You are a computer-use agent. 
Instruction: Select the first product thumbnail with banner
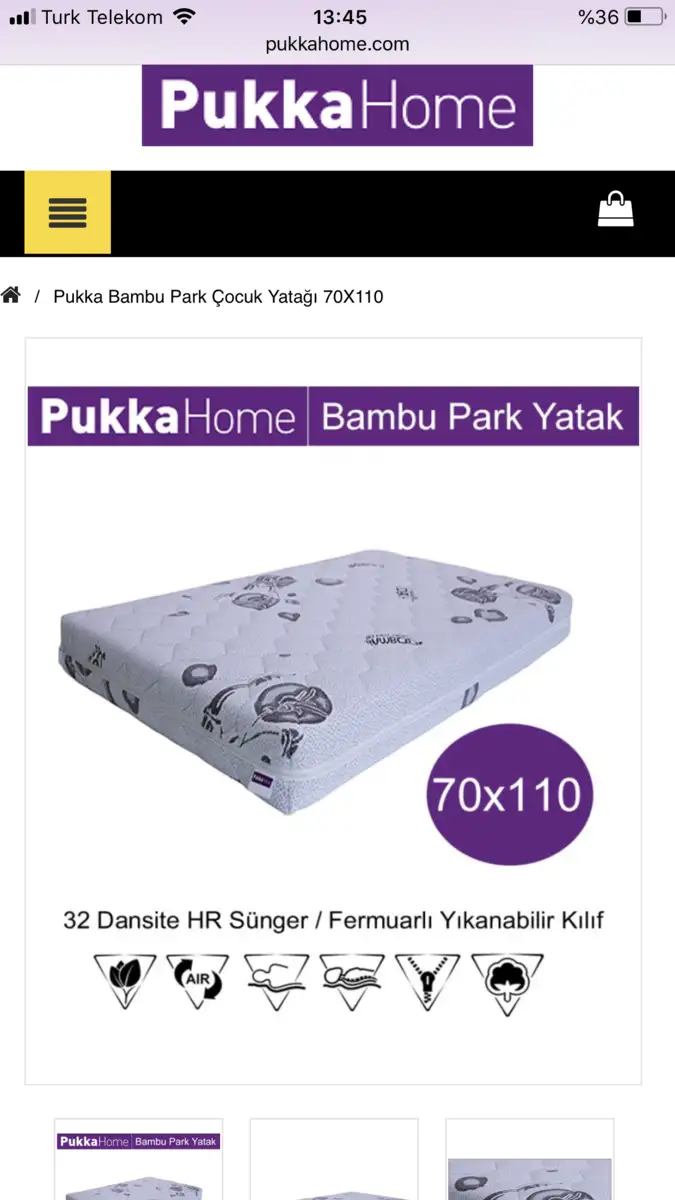[x=138, y=1160]
